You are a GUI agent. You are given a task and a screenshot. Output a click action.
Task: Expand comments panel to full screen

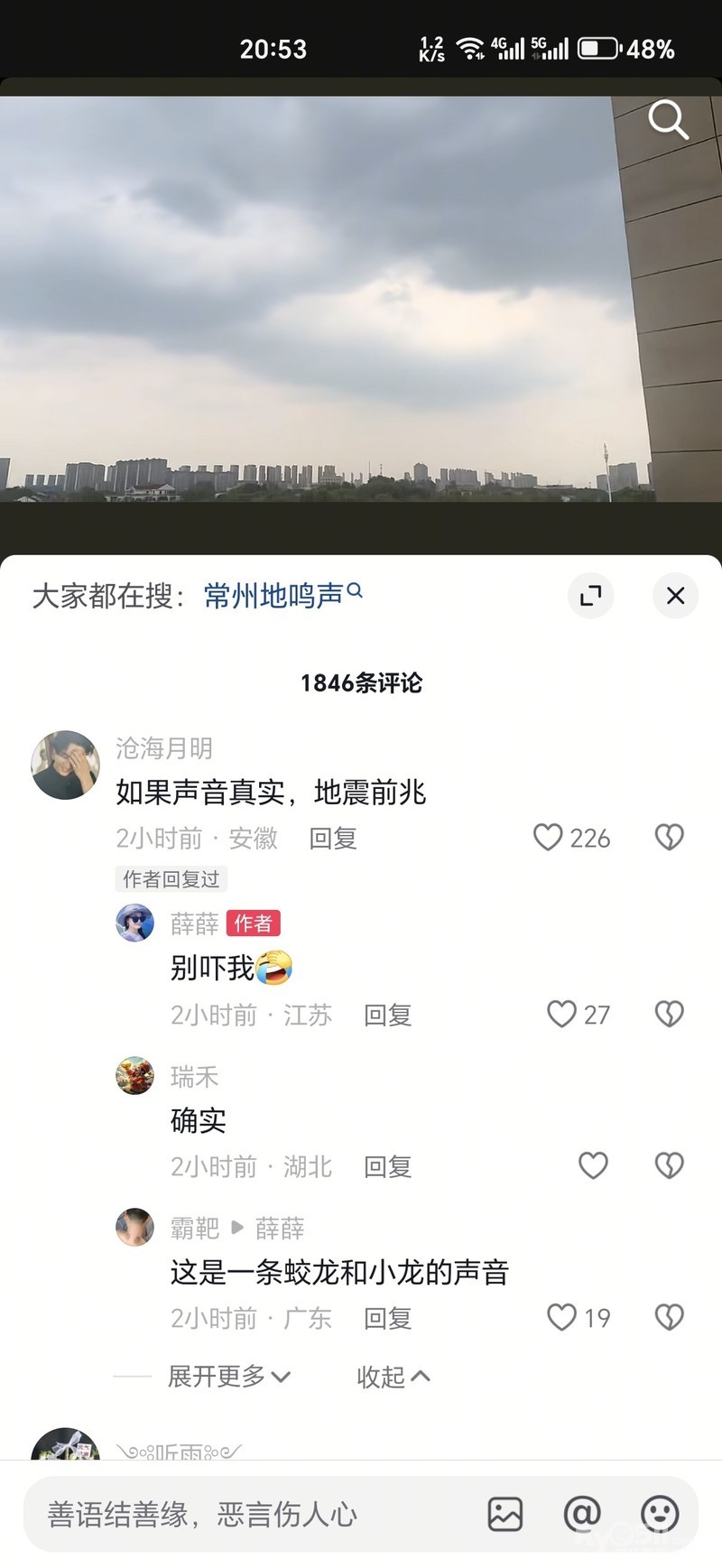pos(590,596)
